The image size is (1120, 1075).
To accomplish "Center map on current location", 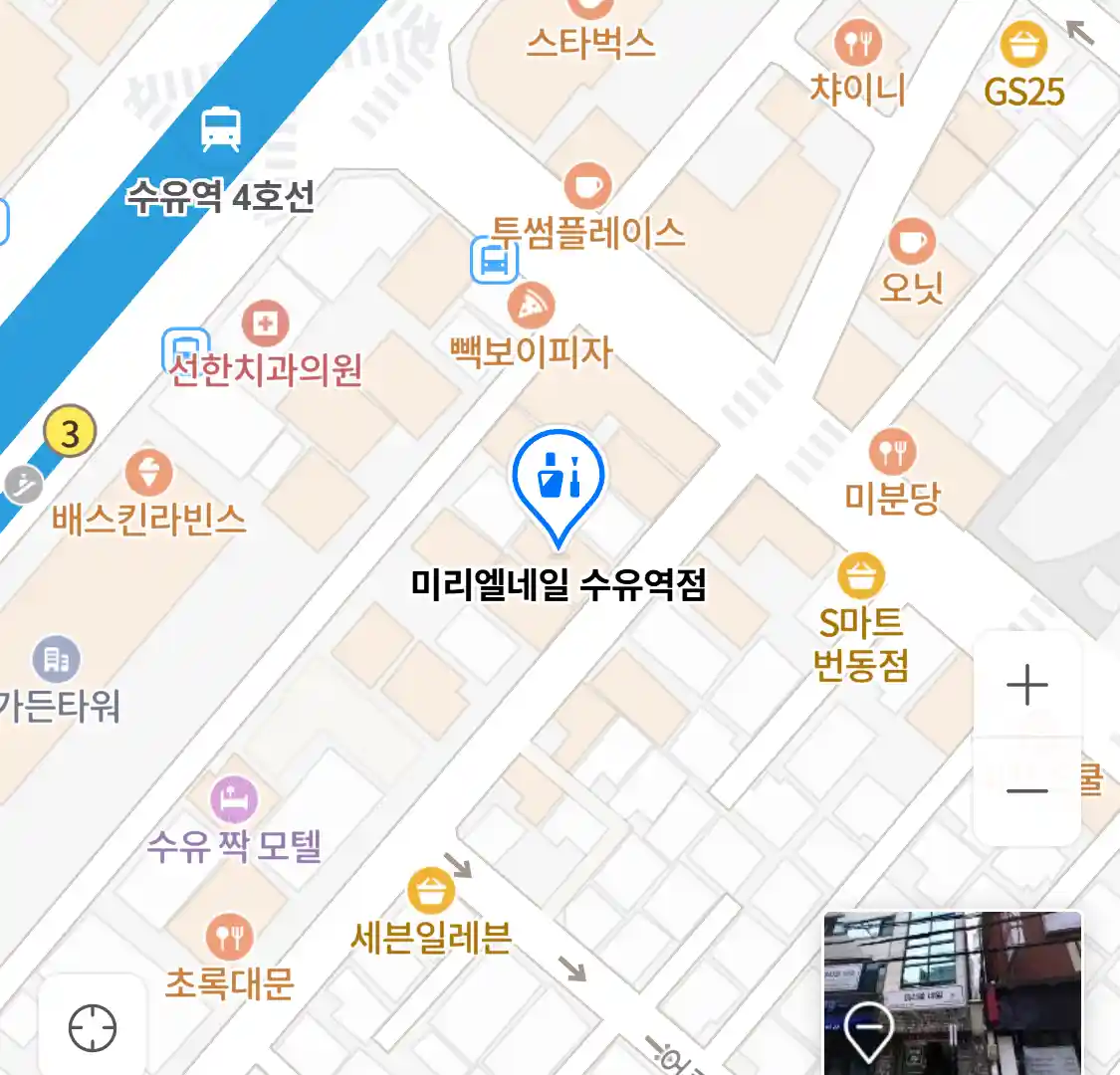I will [93, 1027].
